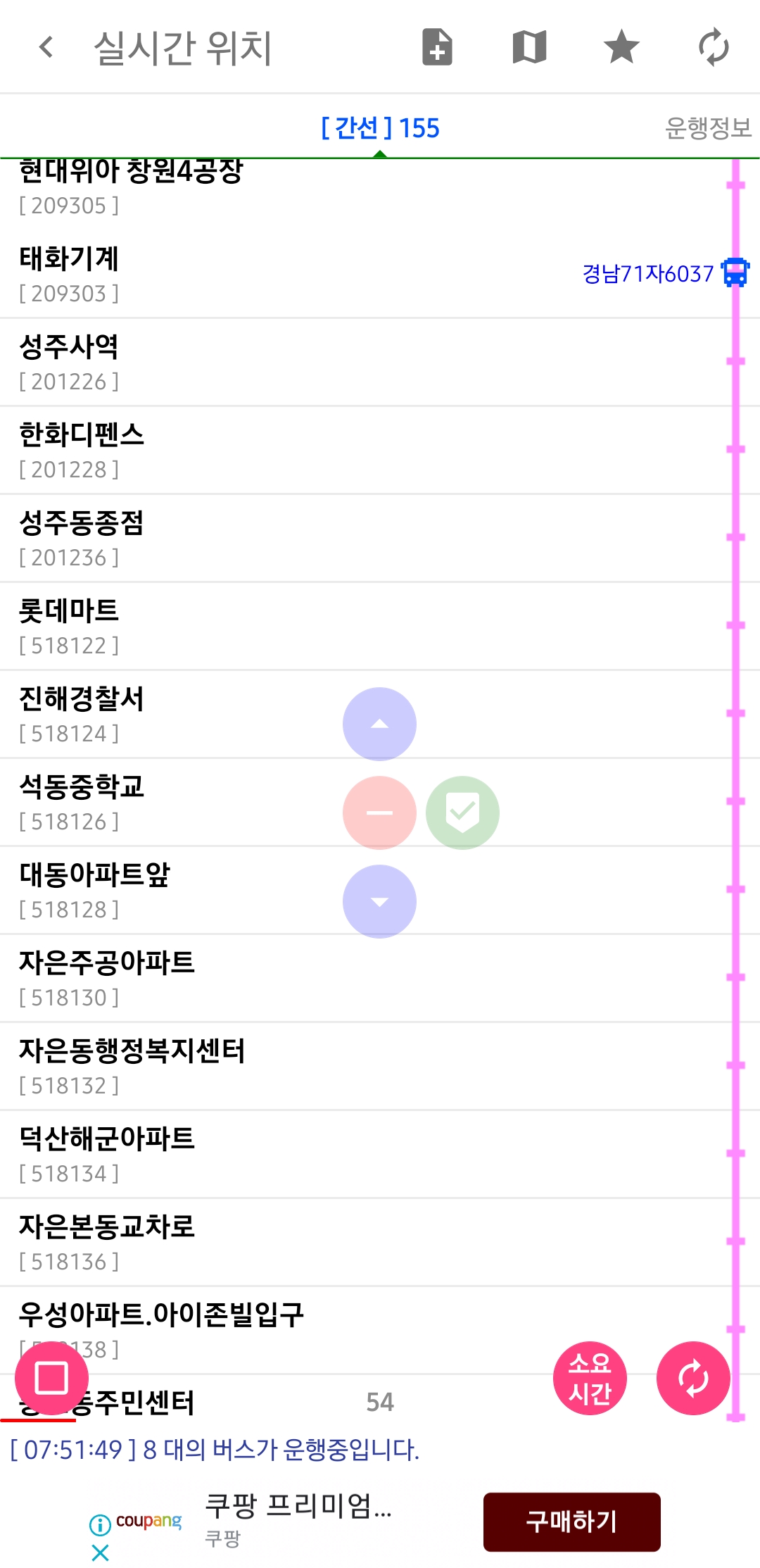Open the map view icon
Image resolution: width=760 pixels, height=1568 pixels.
click(x=529, y=47)
